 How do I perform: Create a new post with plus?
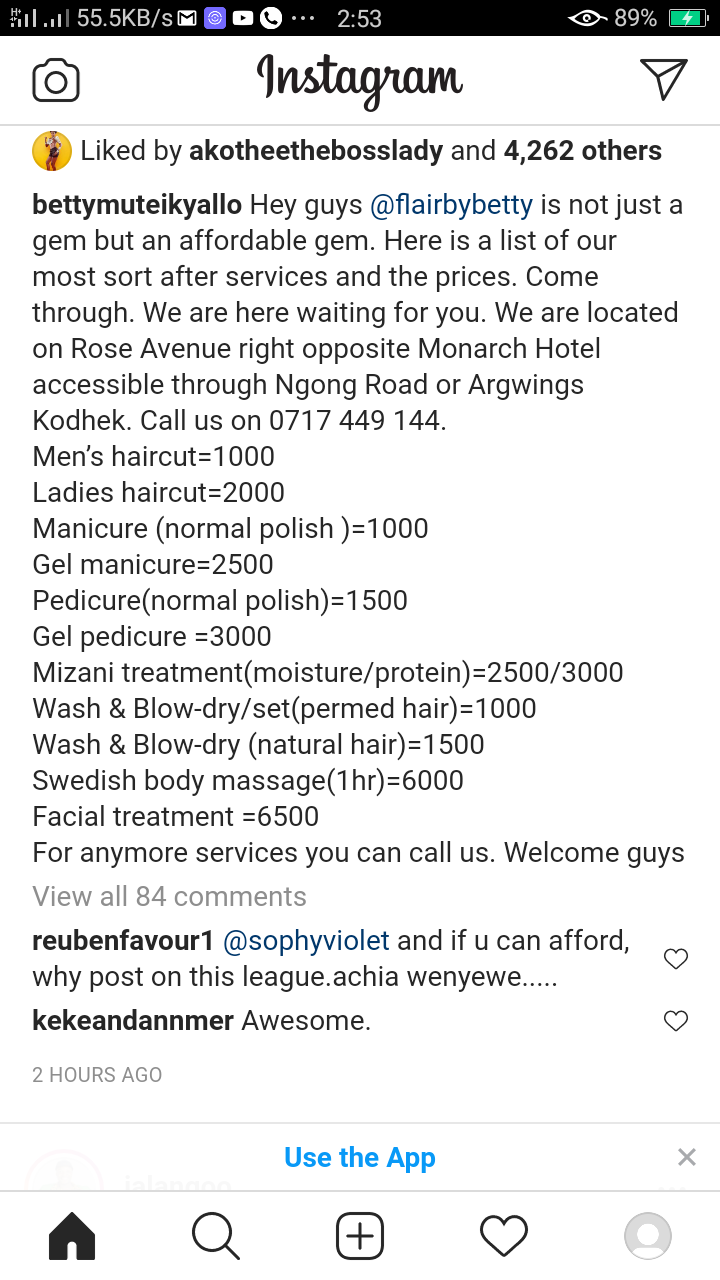[x=360, y=1236]
